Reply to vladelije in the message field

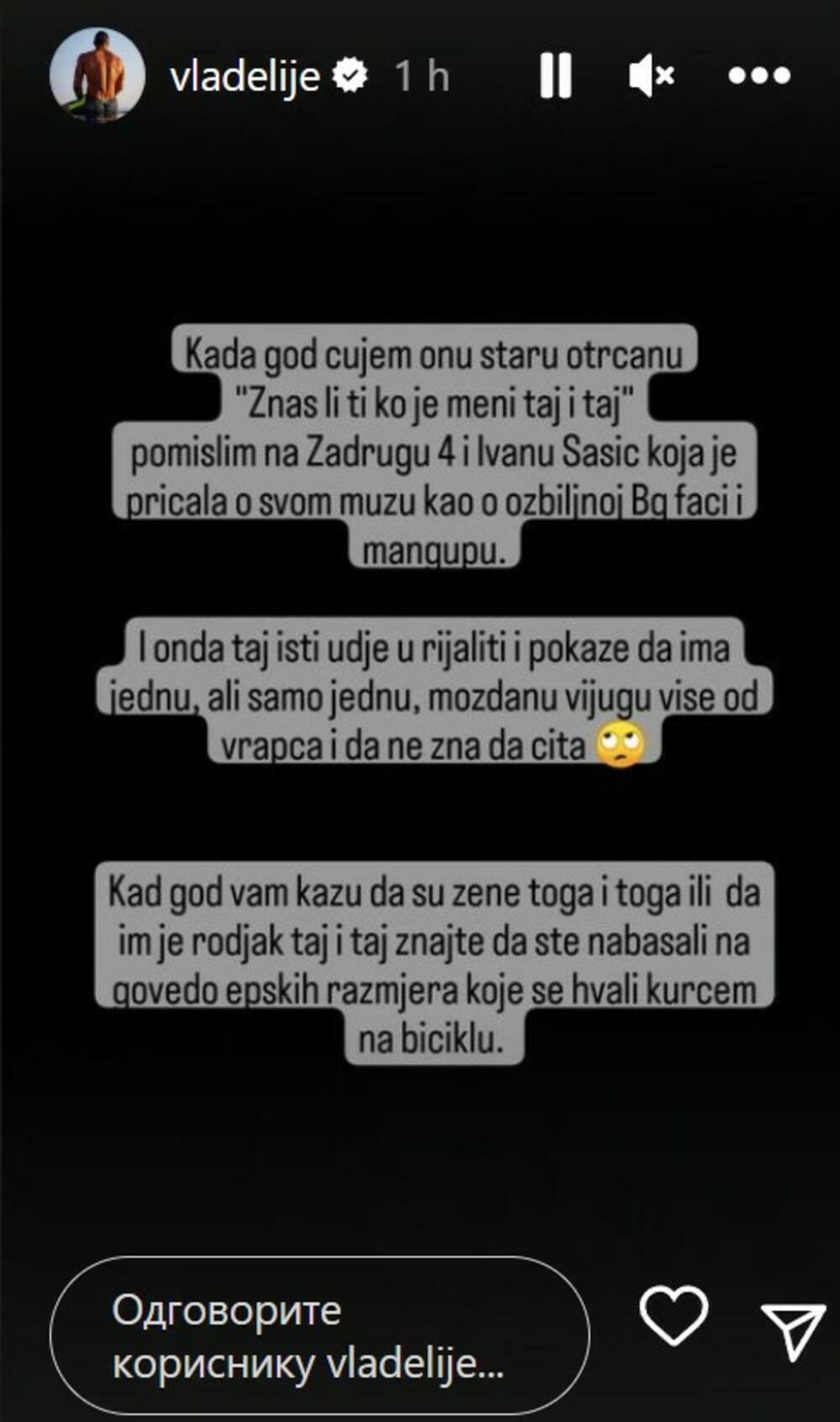pos(319,1335)
